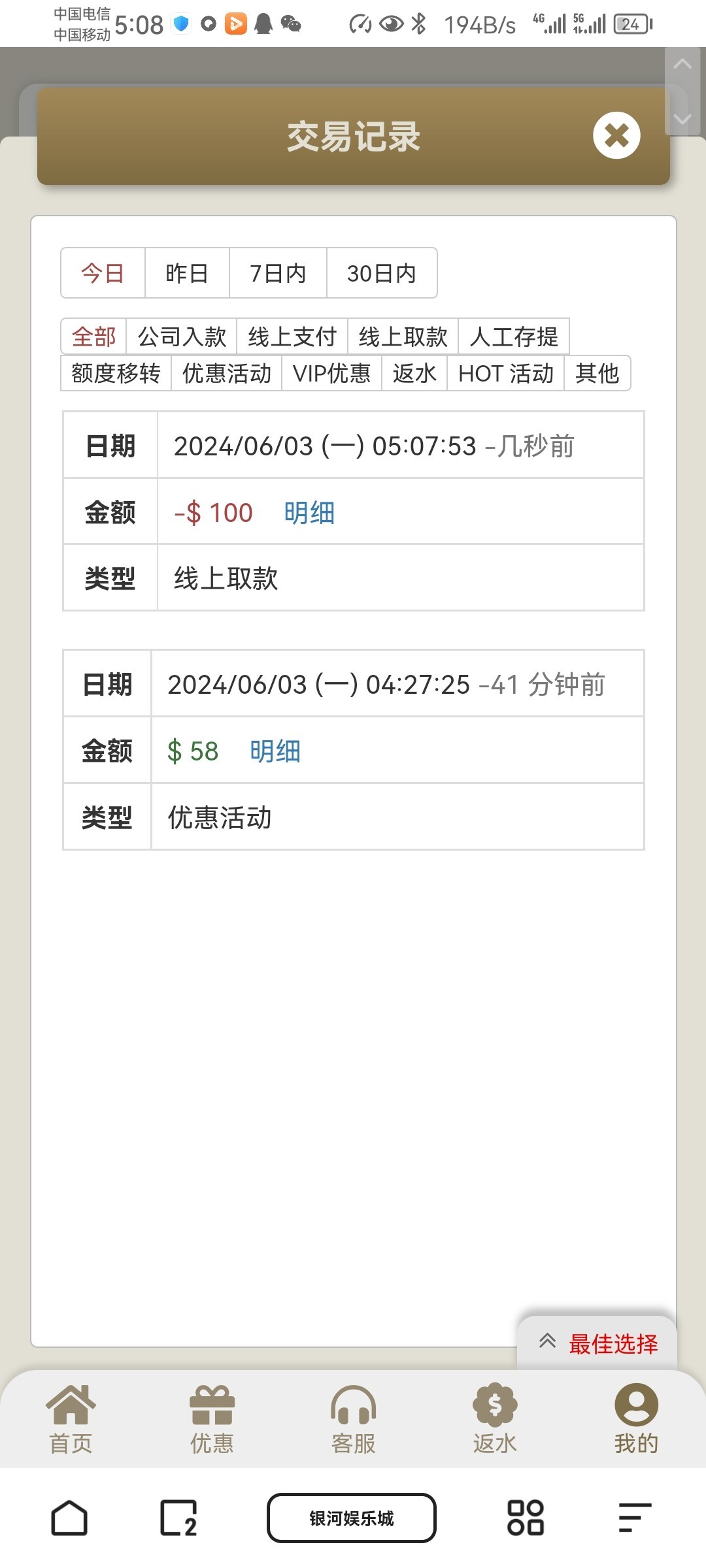Open browser tabs switcher showing 2
Screen dimensions: 706x1568
click(178, 1518)
